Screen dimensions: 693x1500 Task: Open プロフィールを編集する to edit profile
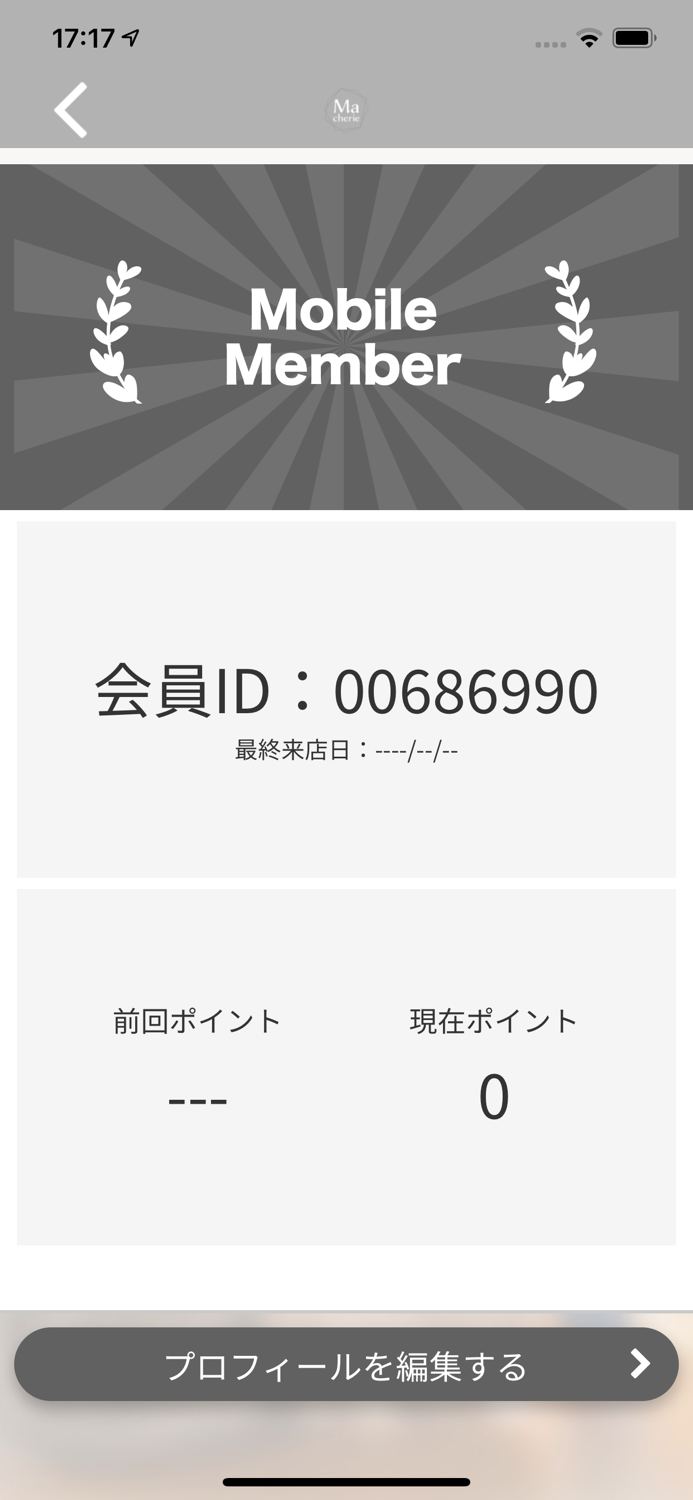(x=346, y=1365)
